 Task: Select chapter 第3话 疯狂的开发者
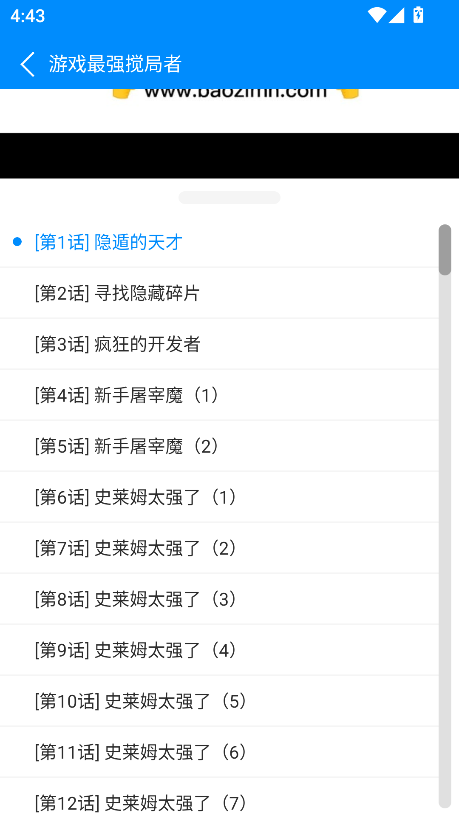click(x=219, y=345)
